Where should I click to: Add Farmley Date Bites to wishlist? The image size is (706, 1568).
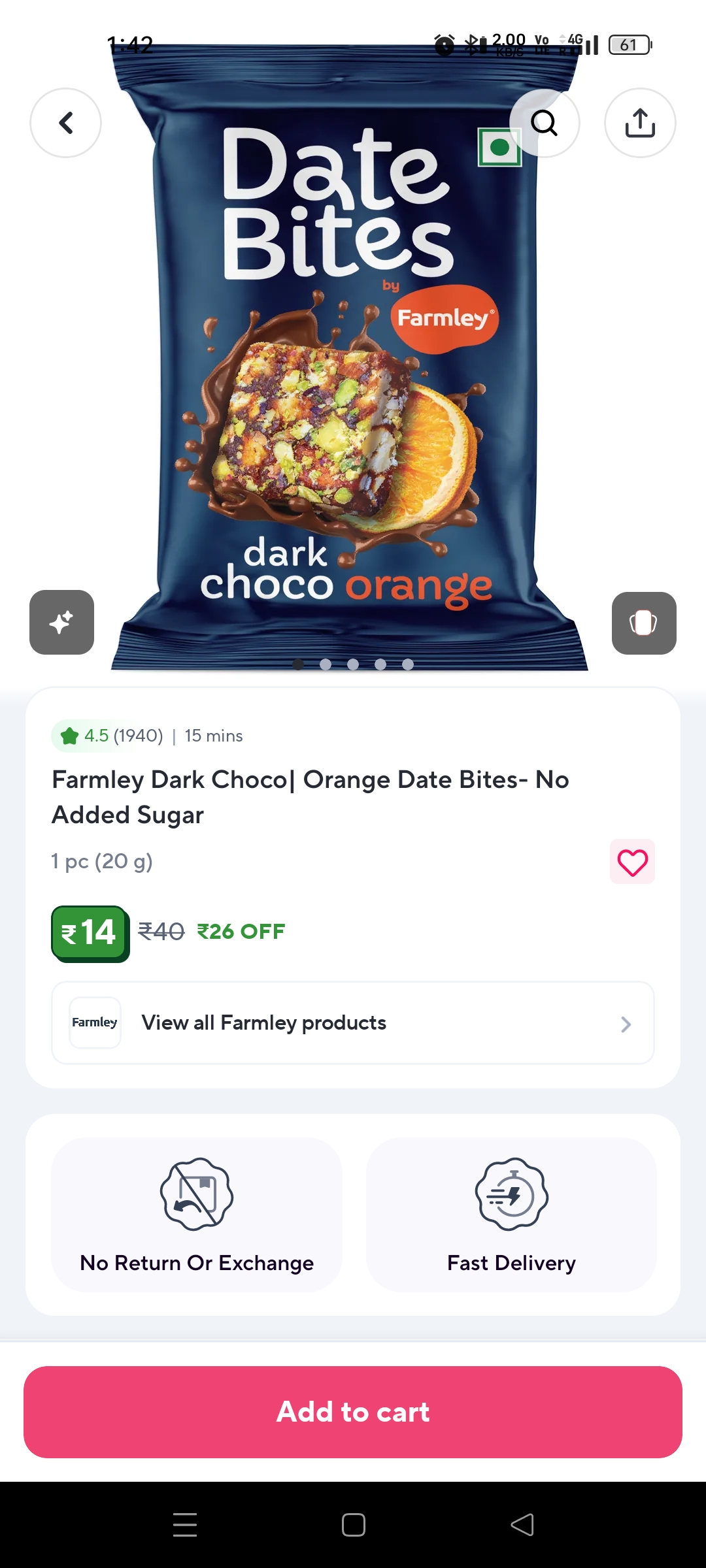click(x=632, y=862)
